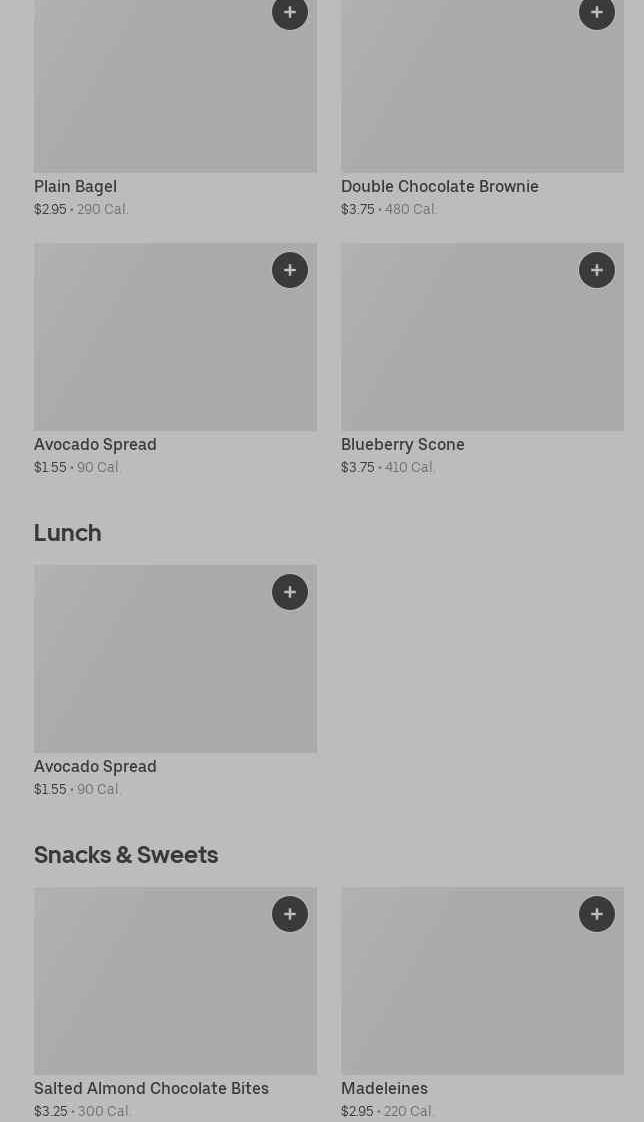Add Plain Bagel to the order
Screen dimensions: 644x1122
(x=290, y=12)
